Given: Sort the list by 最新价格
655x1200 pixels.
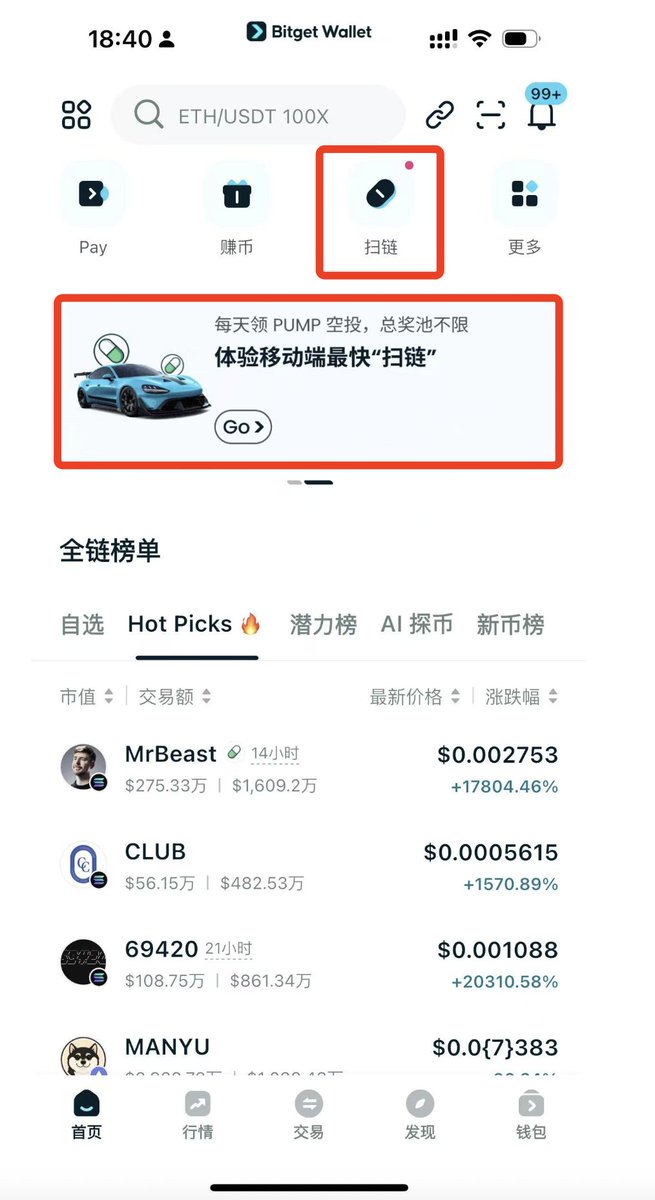Looking at the screenshot, I should 414,697.
